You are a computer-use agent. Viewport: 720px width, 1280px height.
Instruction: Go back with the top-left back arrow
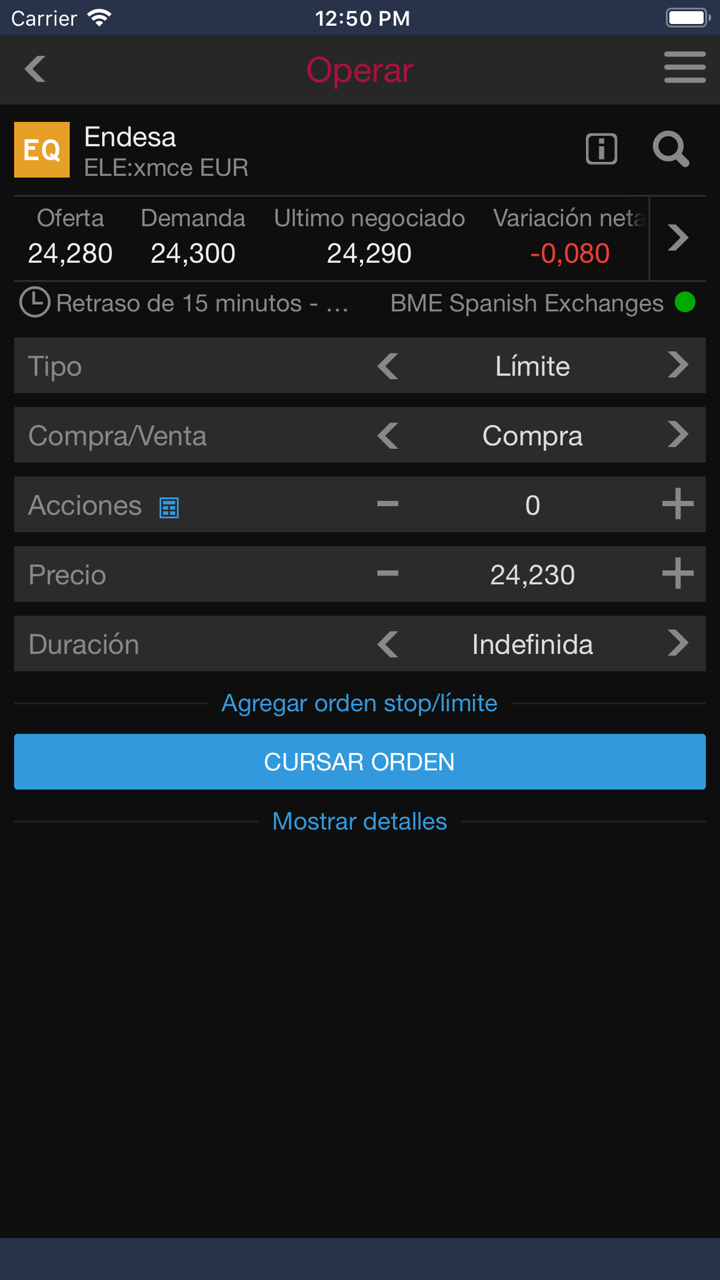pyautogui.click(x=33, y=69)
